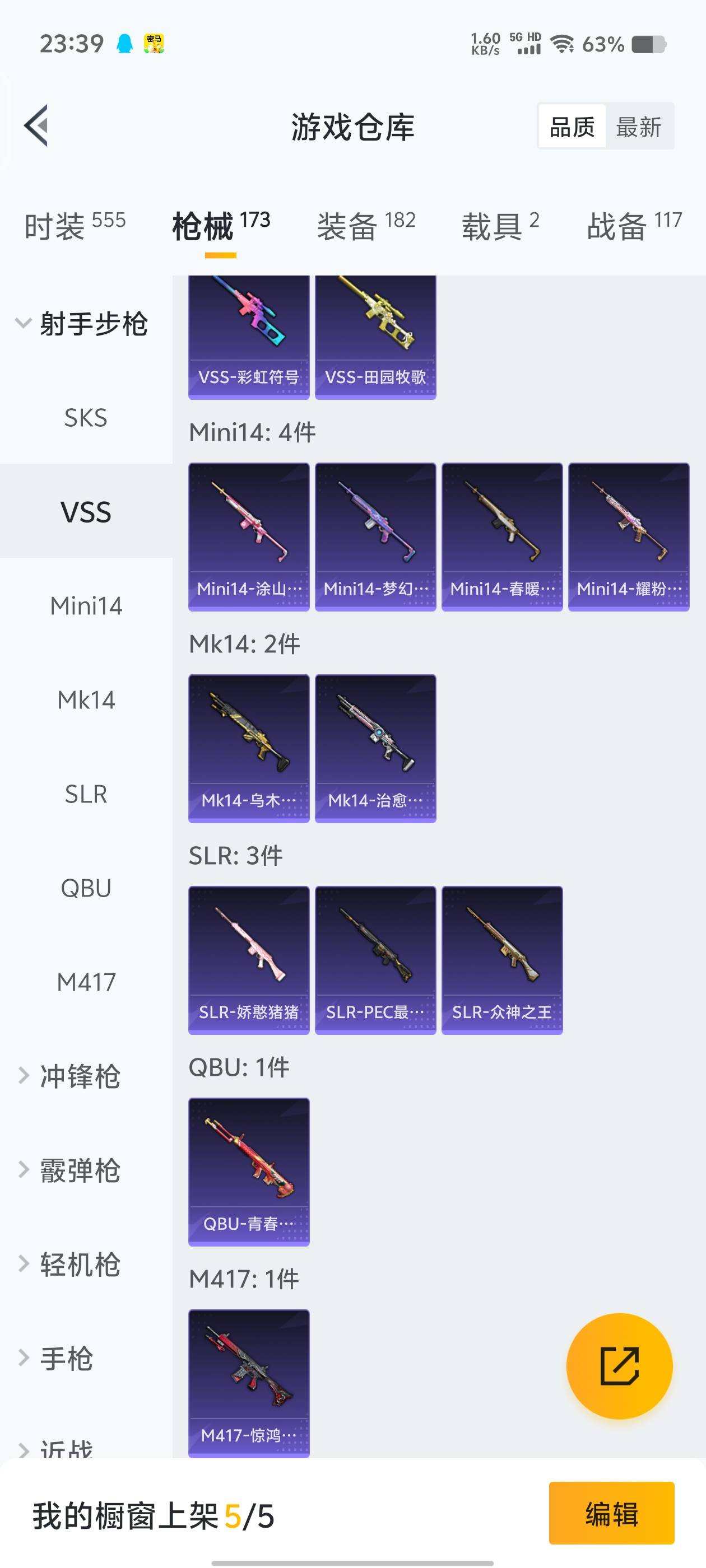Open the share/export floating action button
The width and height of the screenshot is (706, 1568).
[619, 1365]
